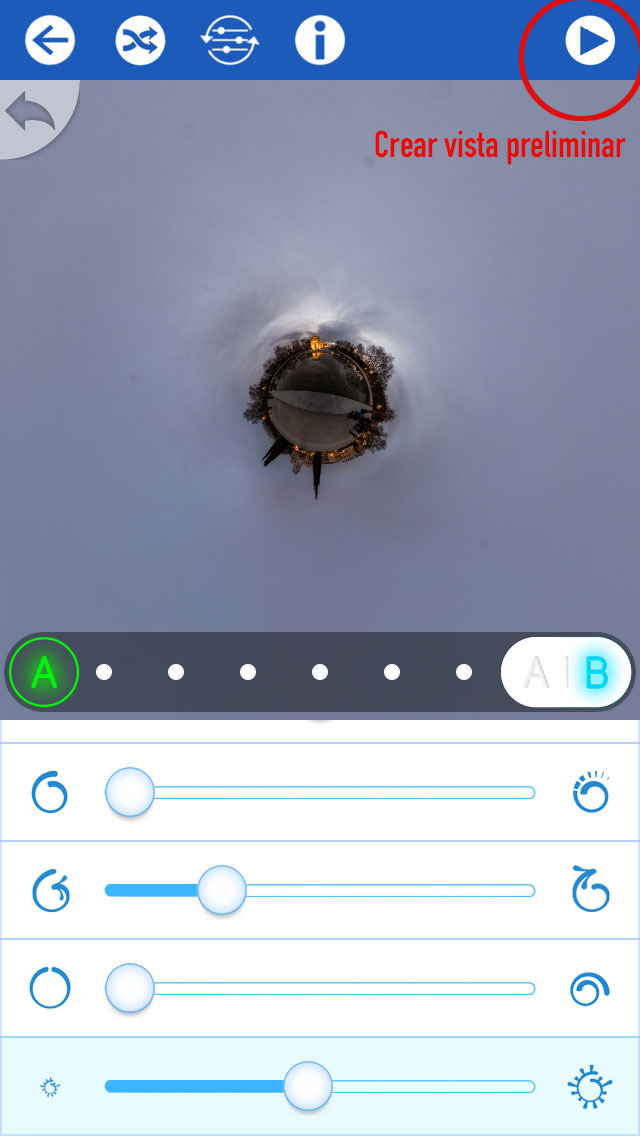The width and height of the screenshot is (640, 1136).
Task: Tap the brightness slider track
Action: tap(320, 1086)
